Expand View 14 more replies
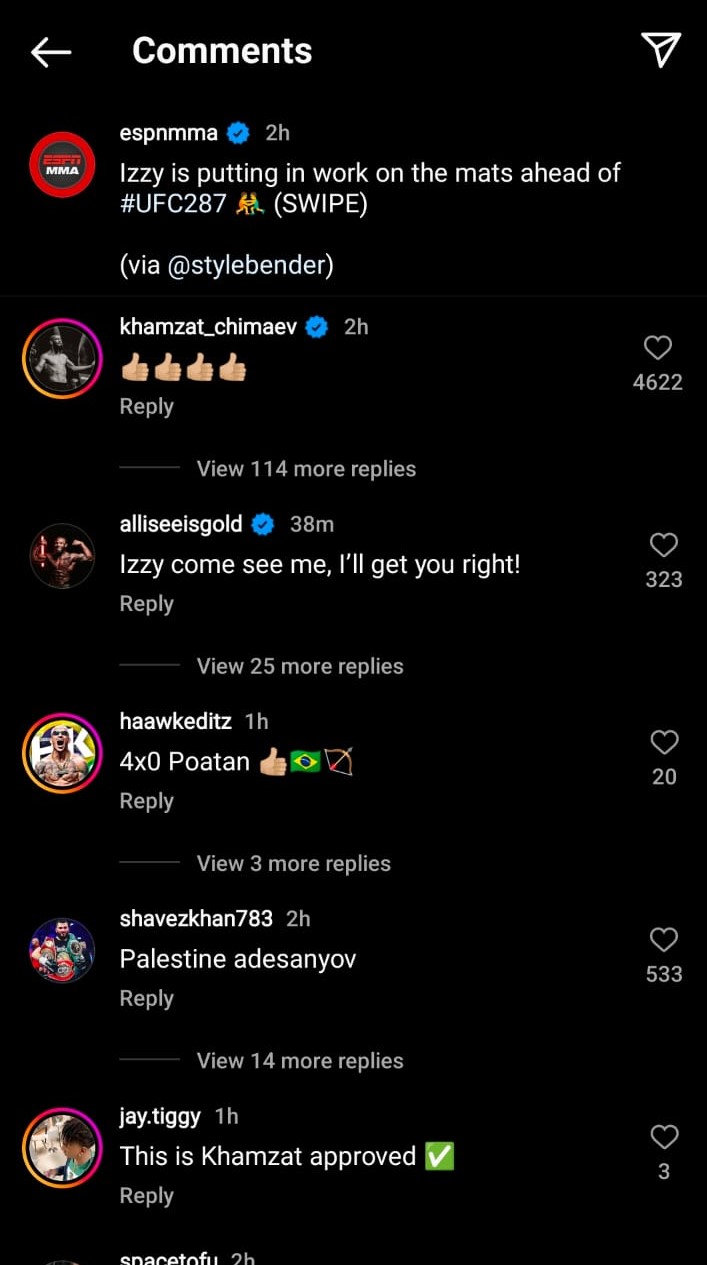This screenshot has height=1265, width=707. click(x=300, y=1061)
